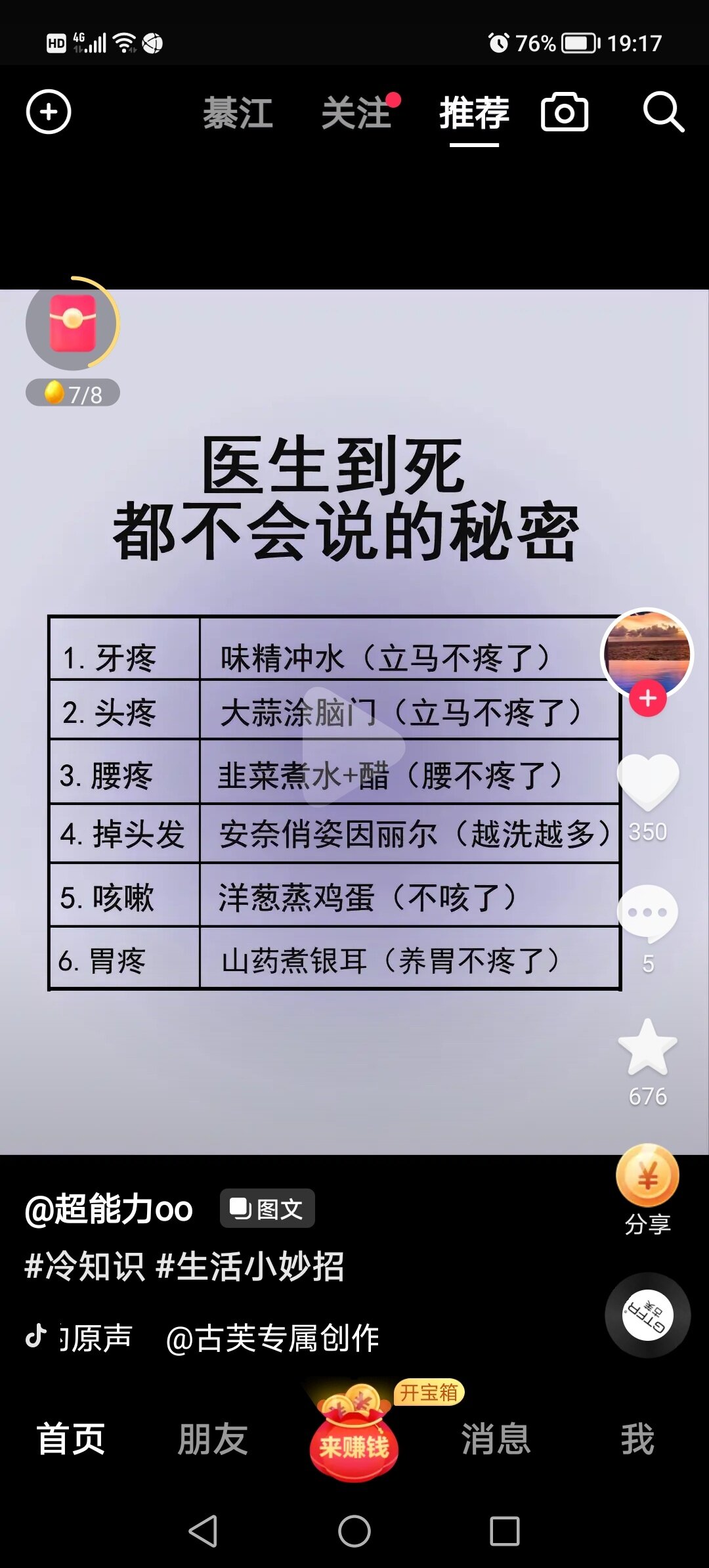Select the 推荐 recommended tab
This screenshot has height=1568, width=709.
pos(474,113)
